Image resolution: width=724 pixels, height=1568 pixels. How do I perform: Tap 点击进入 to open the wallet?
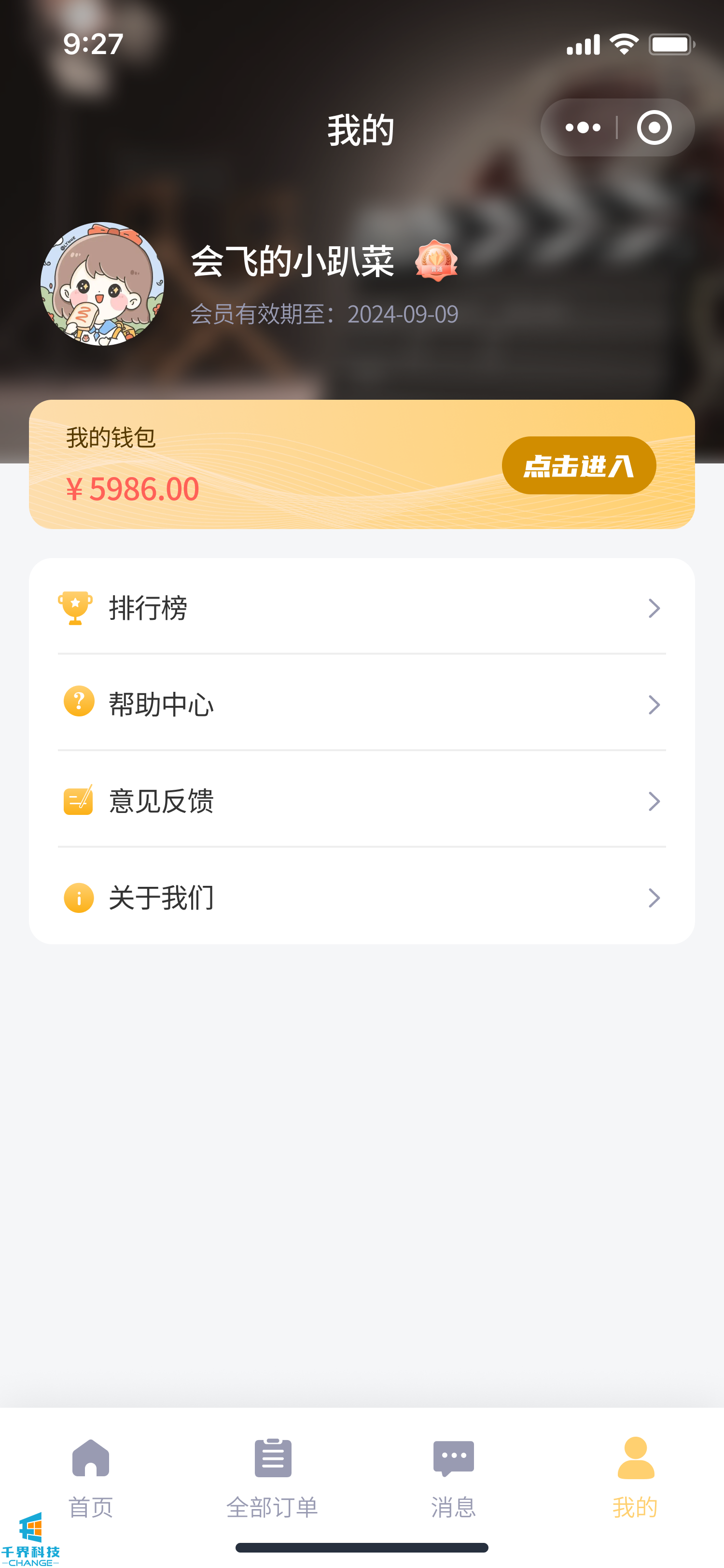pyautogui.click(x=578, y=466)
